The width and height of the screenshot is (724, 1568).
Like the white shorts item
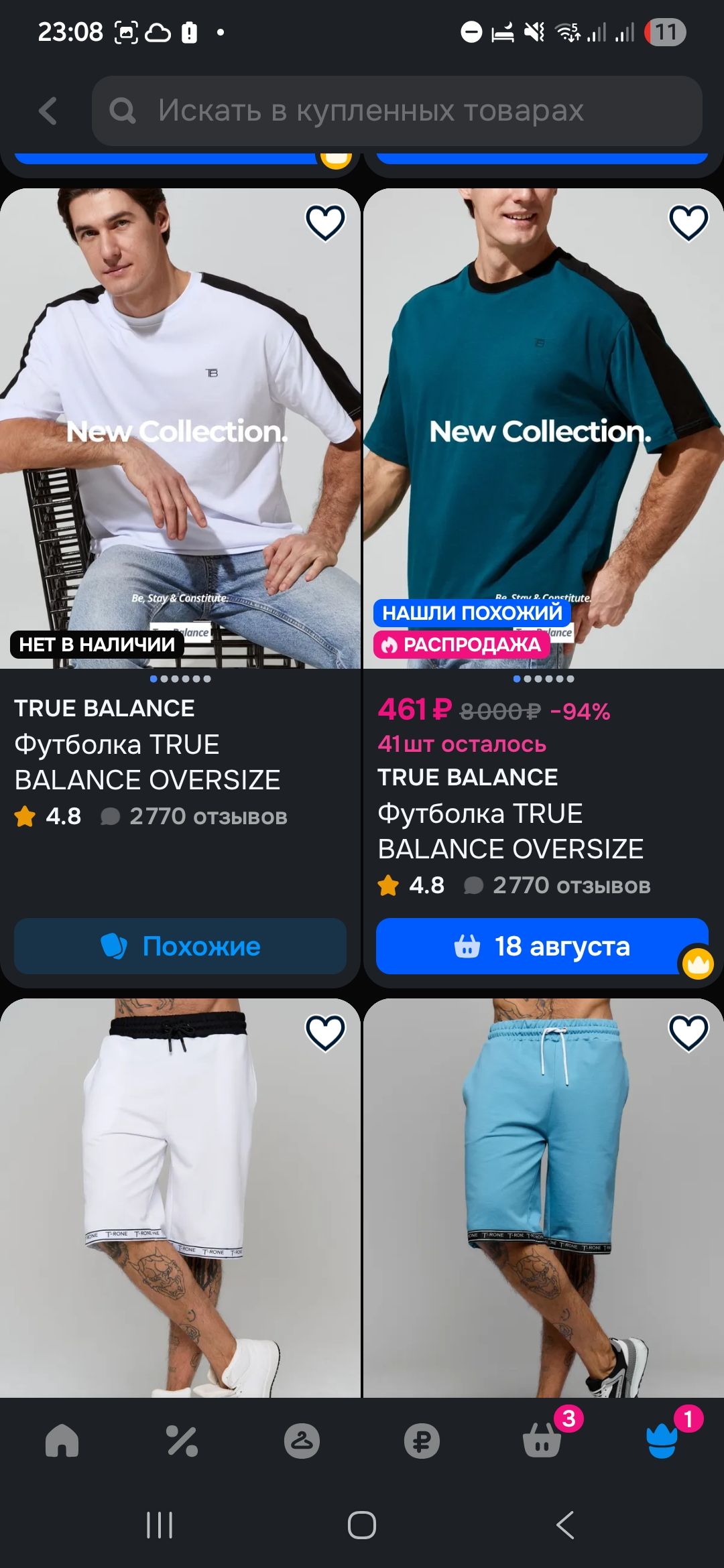(x=325, y=1033)
